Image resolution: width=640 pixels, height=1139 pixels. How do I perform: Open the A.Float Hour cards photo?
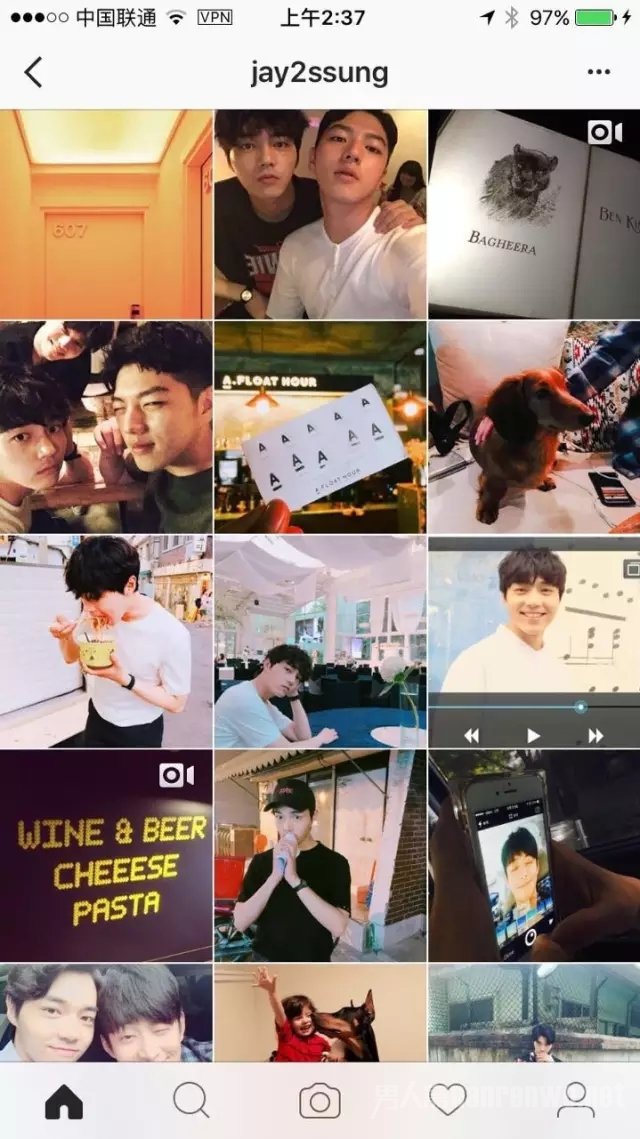click(x=320, y=427)
